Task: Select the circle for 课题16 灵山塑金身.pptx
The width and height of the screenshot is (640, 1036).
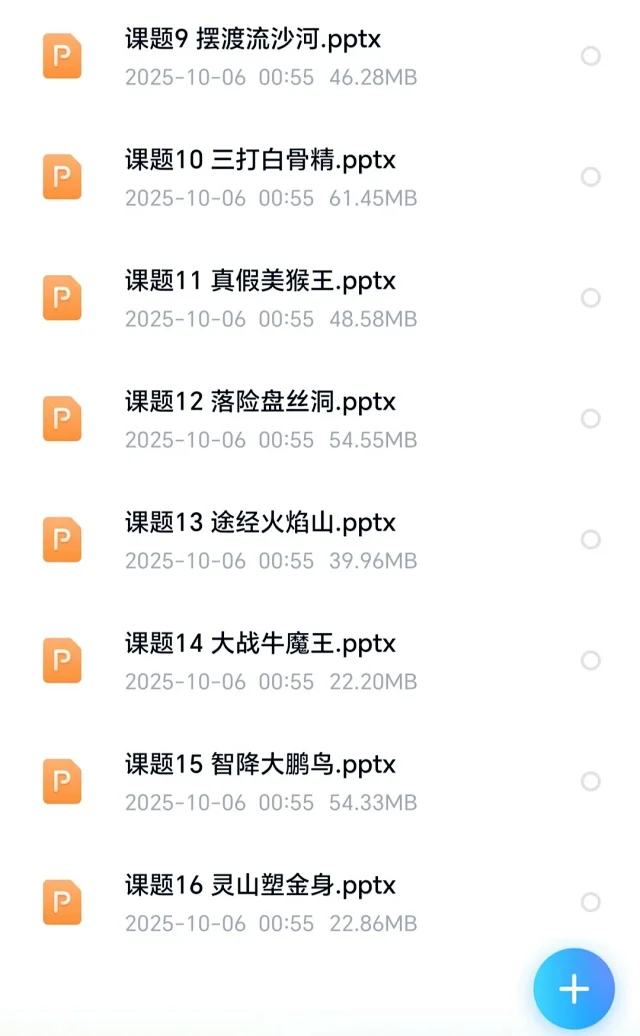Action: [x=591, y=903]
